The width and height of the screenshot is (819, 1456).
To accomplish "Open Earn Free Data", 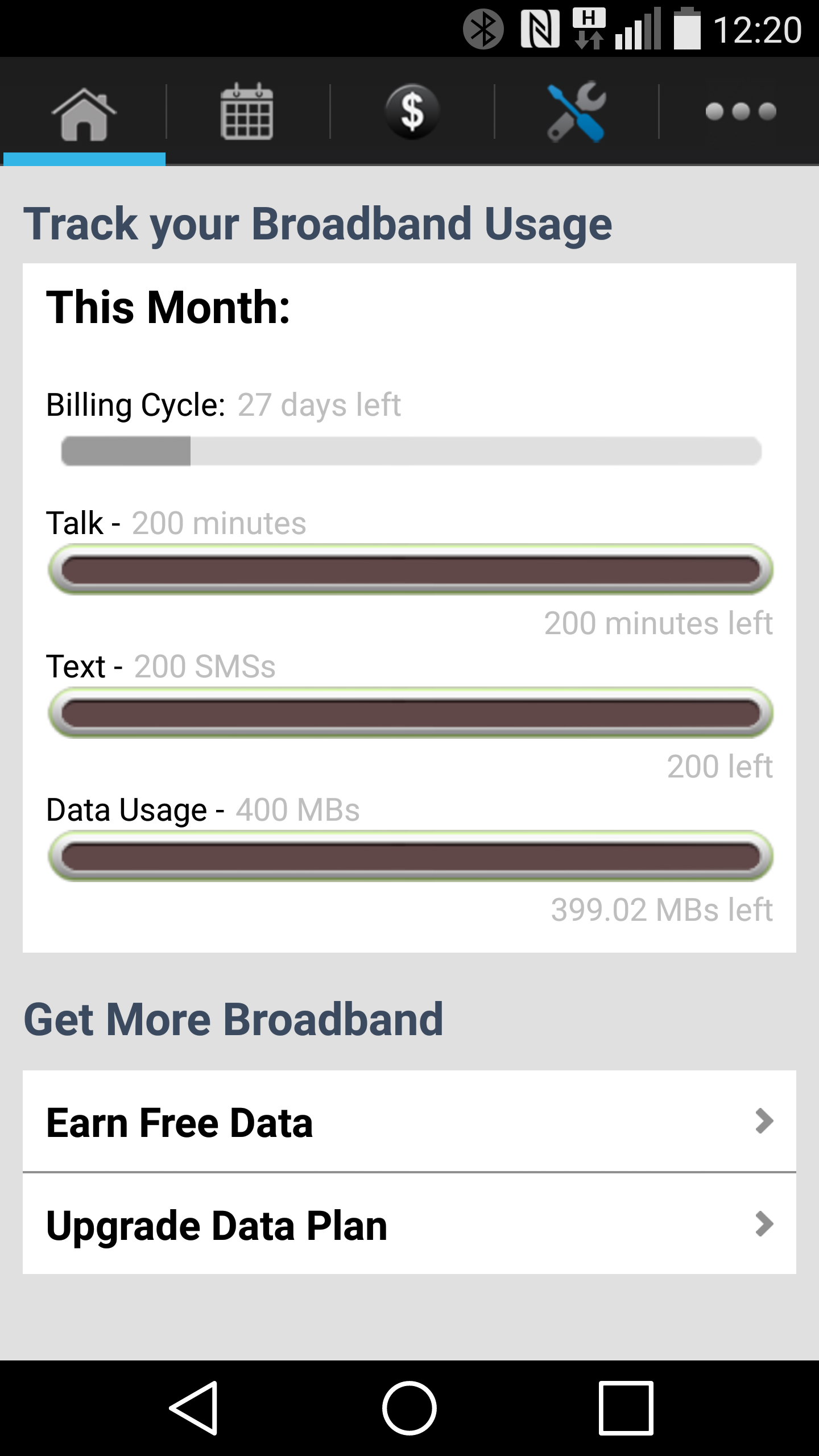I will 409,1121.
